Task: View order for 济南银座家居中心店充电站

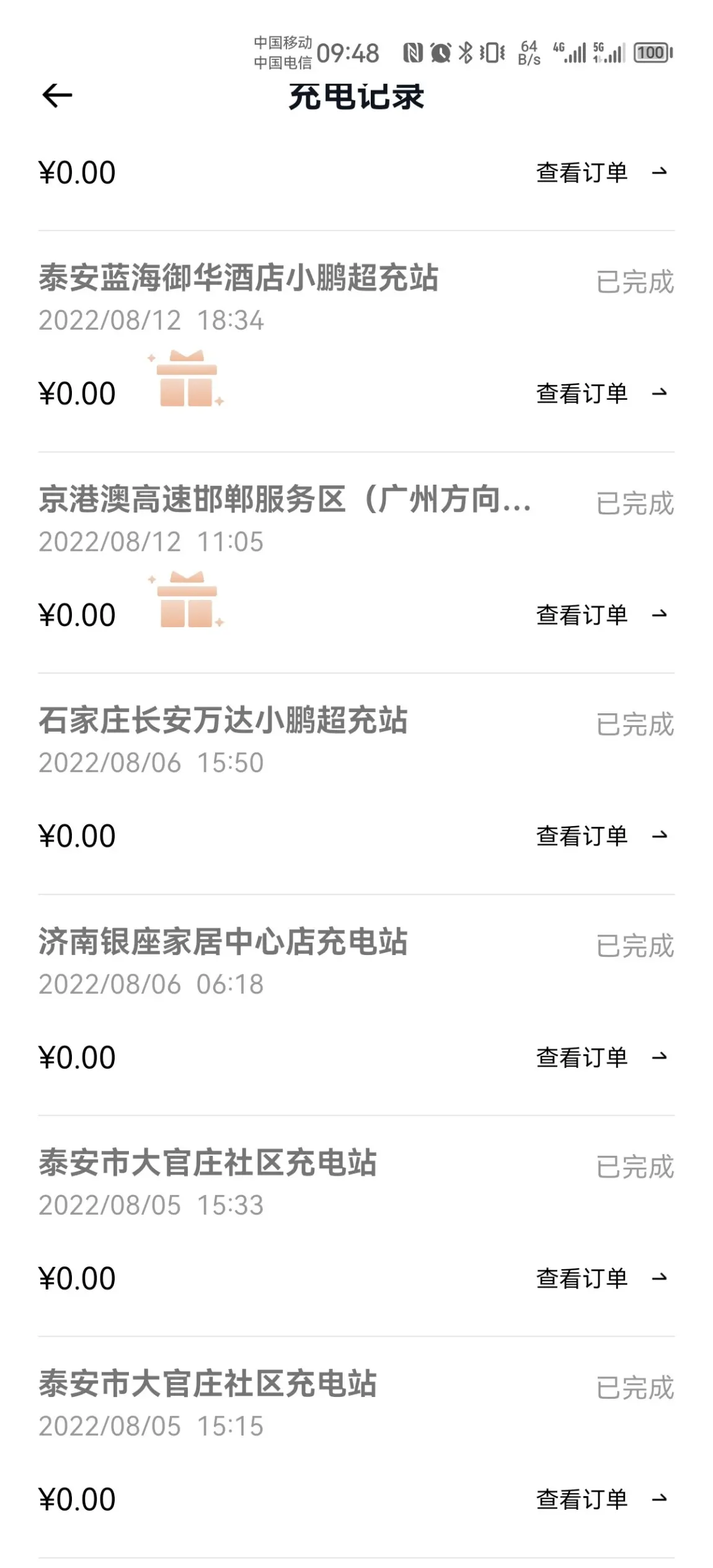Action: coord(601,1057)
